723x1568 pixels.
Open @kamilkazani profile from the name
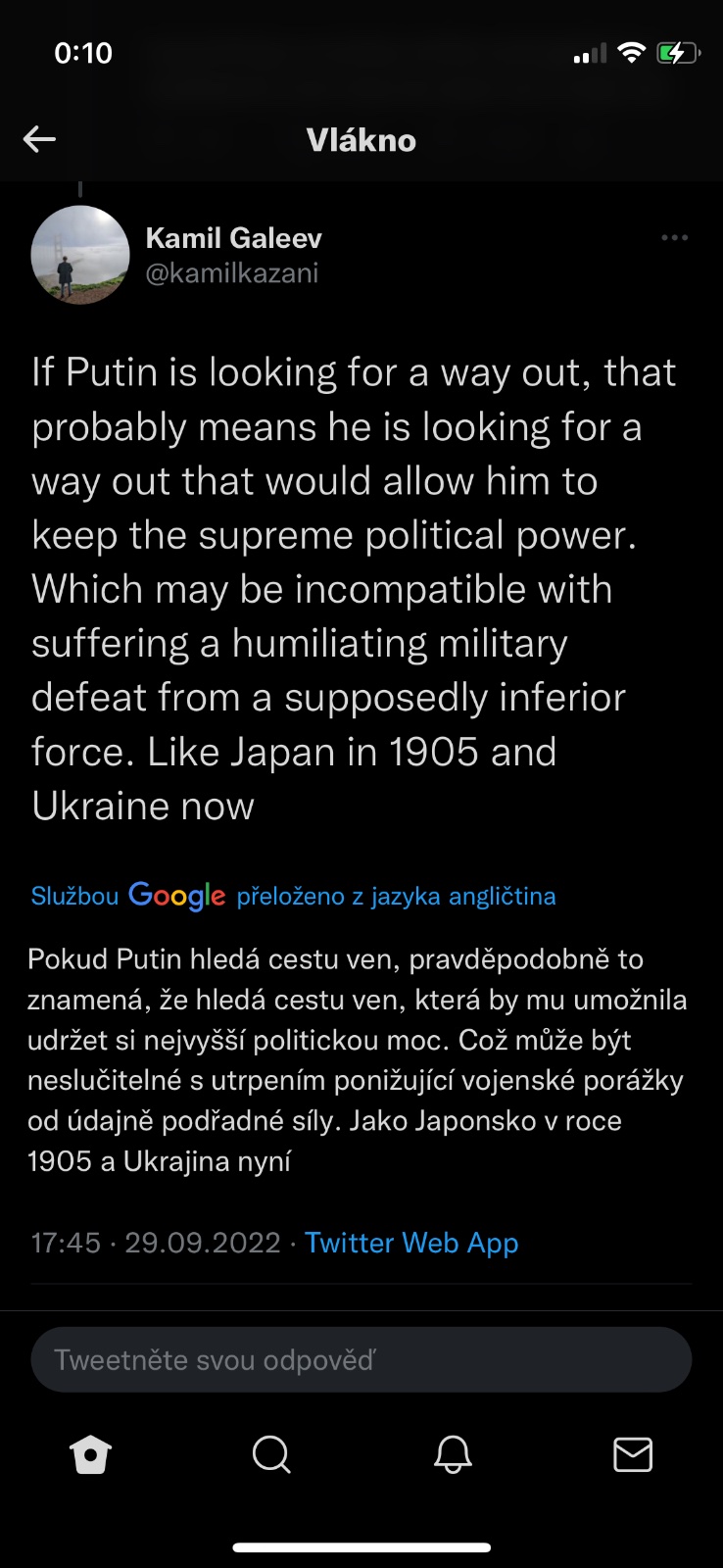tap(233, 238)
